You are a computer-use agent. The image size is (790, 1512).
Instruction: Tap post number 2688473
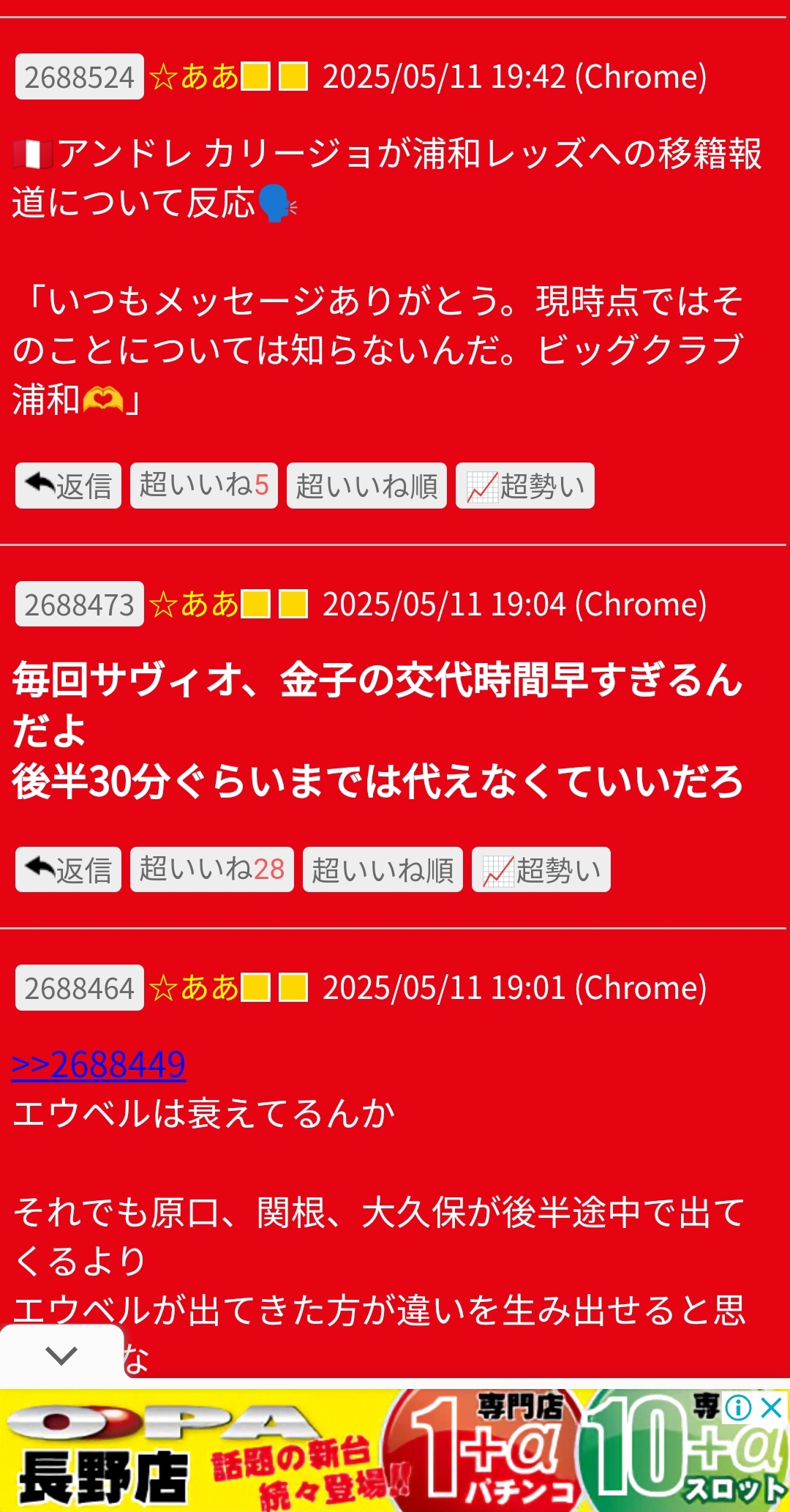80,605
